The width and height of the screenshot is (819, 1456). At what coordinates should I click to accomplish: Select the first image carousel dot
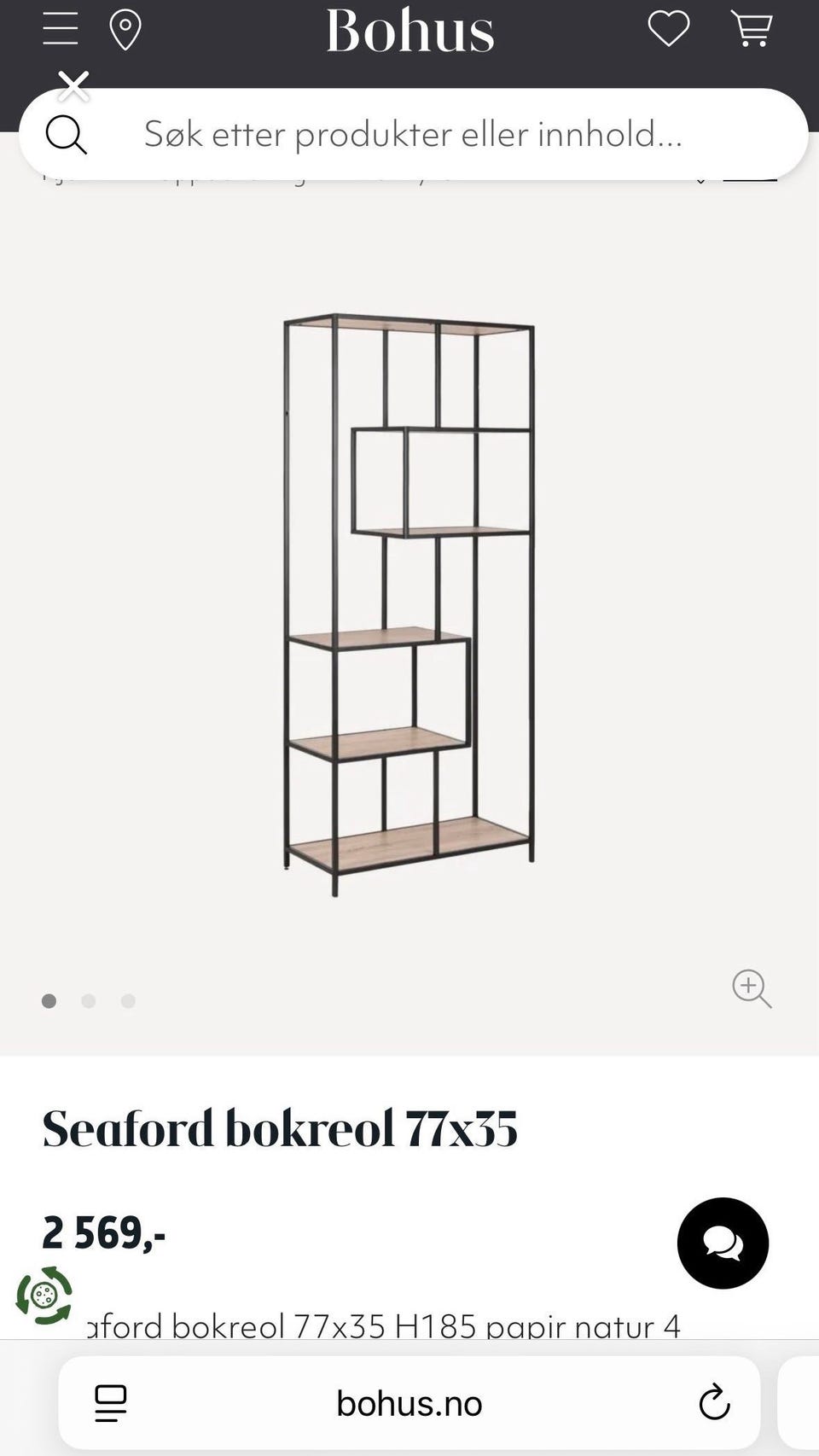(x=49, y=1000)
